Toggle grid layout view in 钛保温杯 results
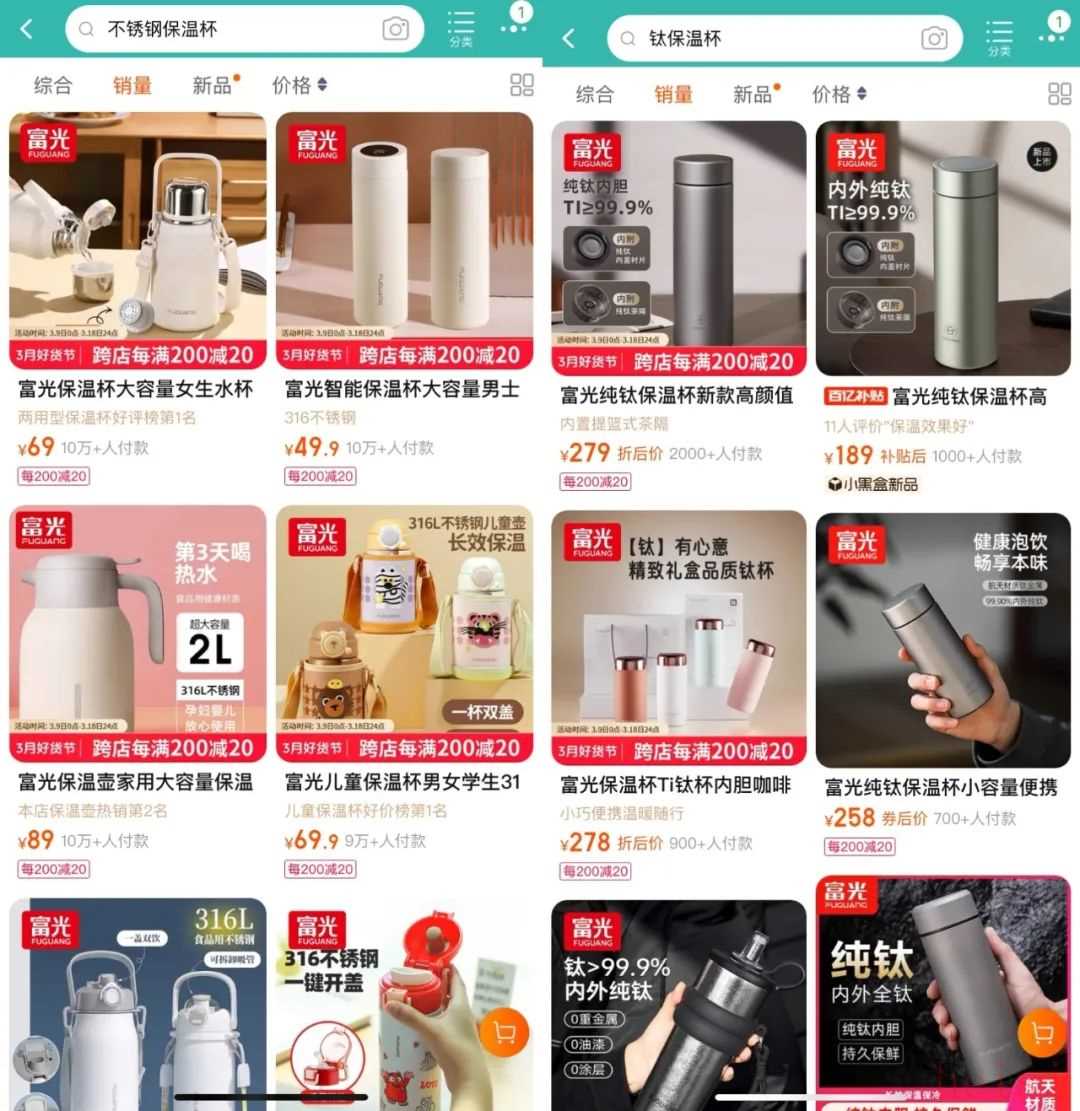Viewport: 1080px width, 1111px height. (1059, 94)
